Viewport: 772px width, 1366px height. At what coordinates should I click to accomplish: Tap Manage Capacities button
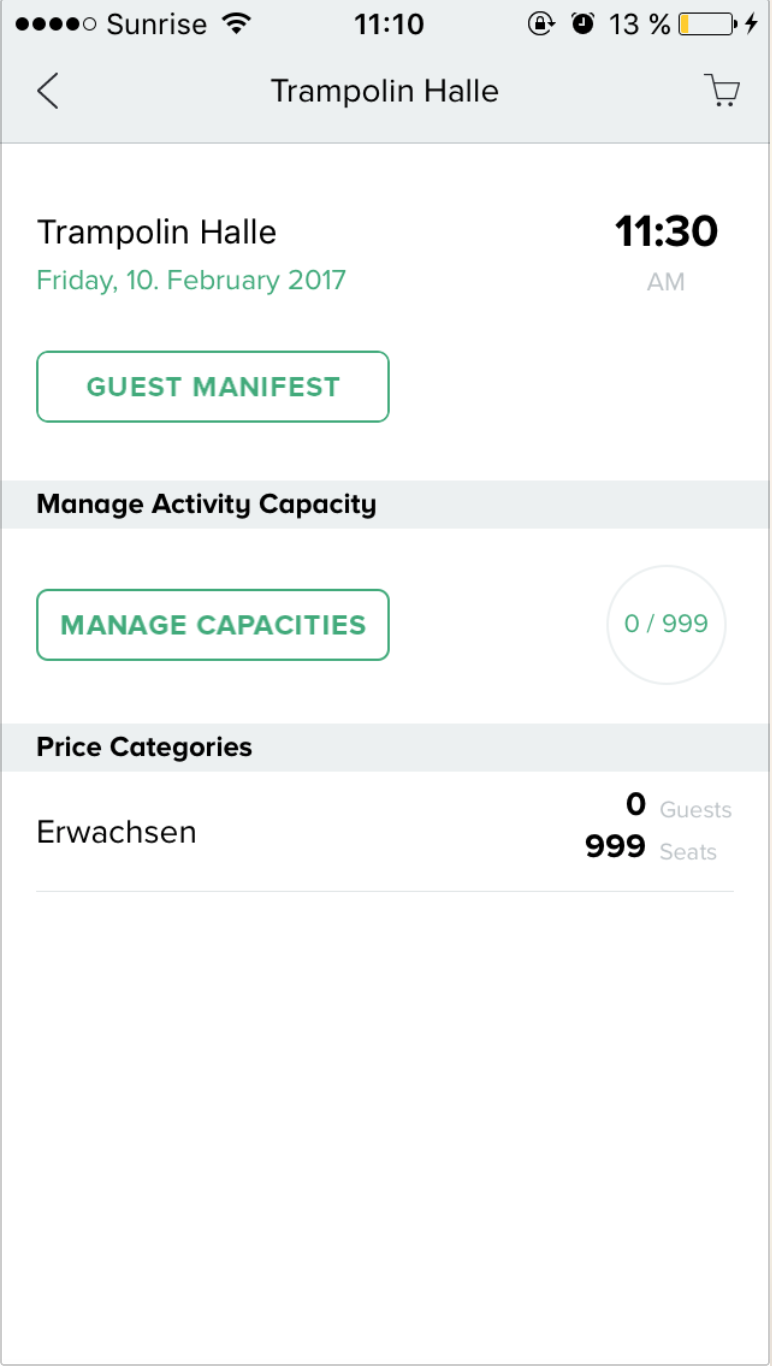213,625
